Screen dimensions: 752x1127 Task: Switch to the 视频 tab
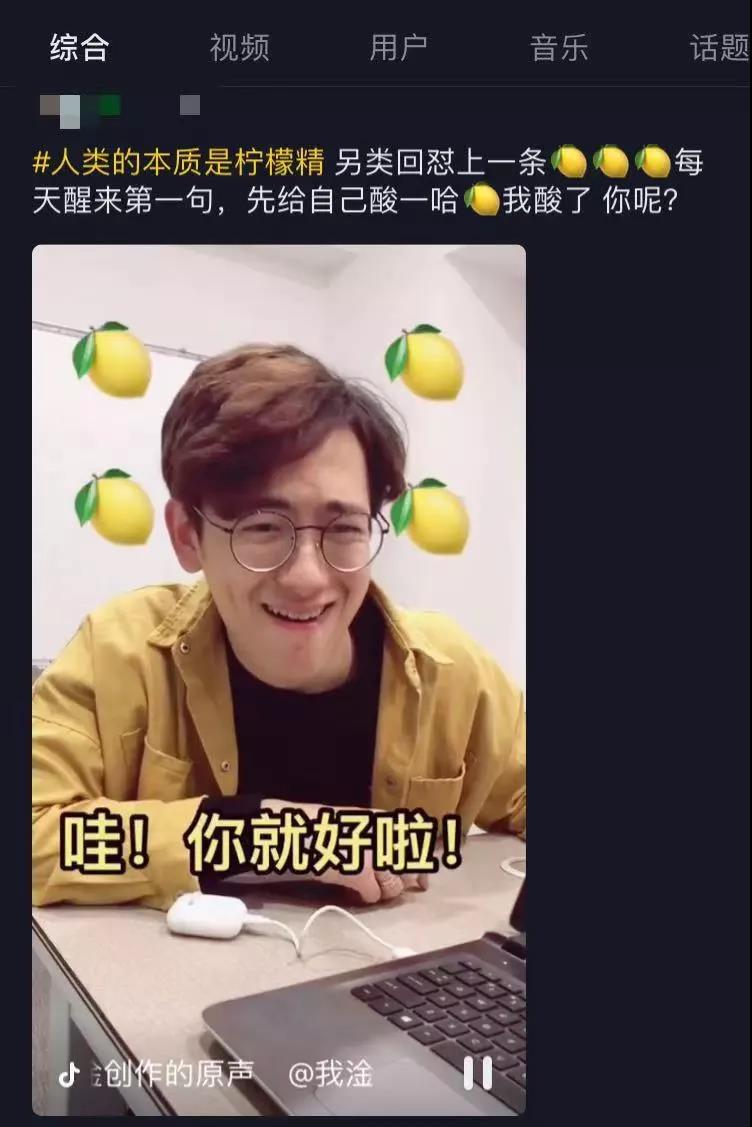239,47
